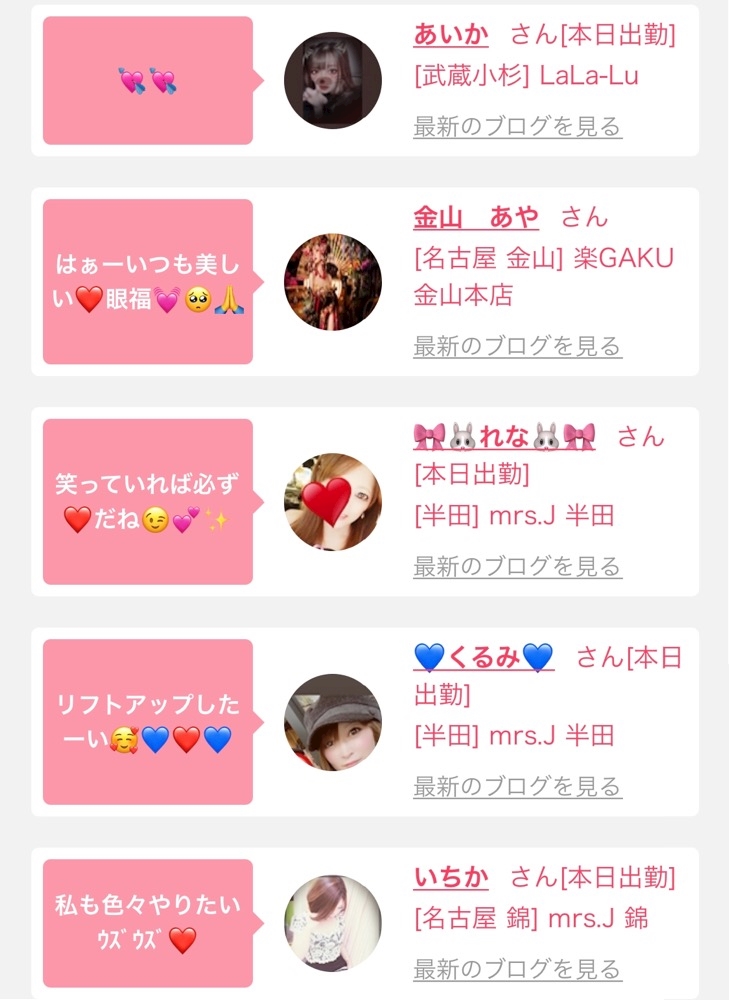Open いちか's profile name link
729x1000 pixels.
pyautogui.click(x=451, y=878)
